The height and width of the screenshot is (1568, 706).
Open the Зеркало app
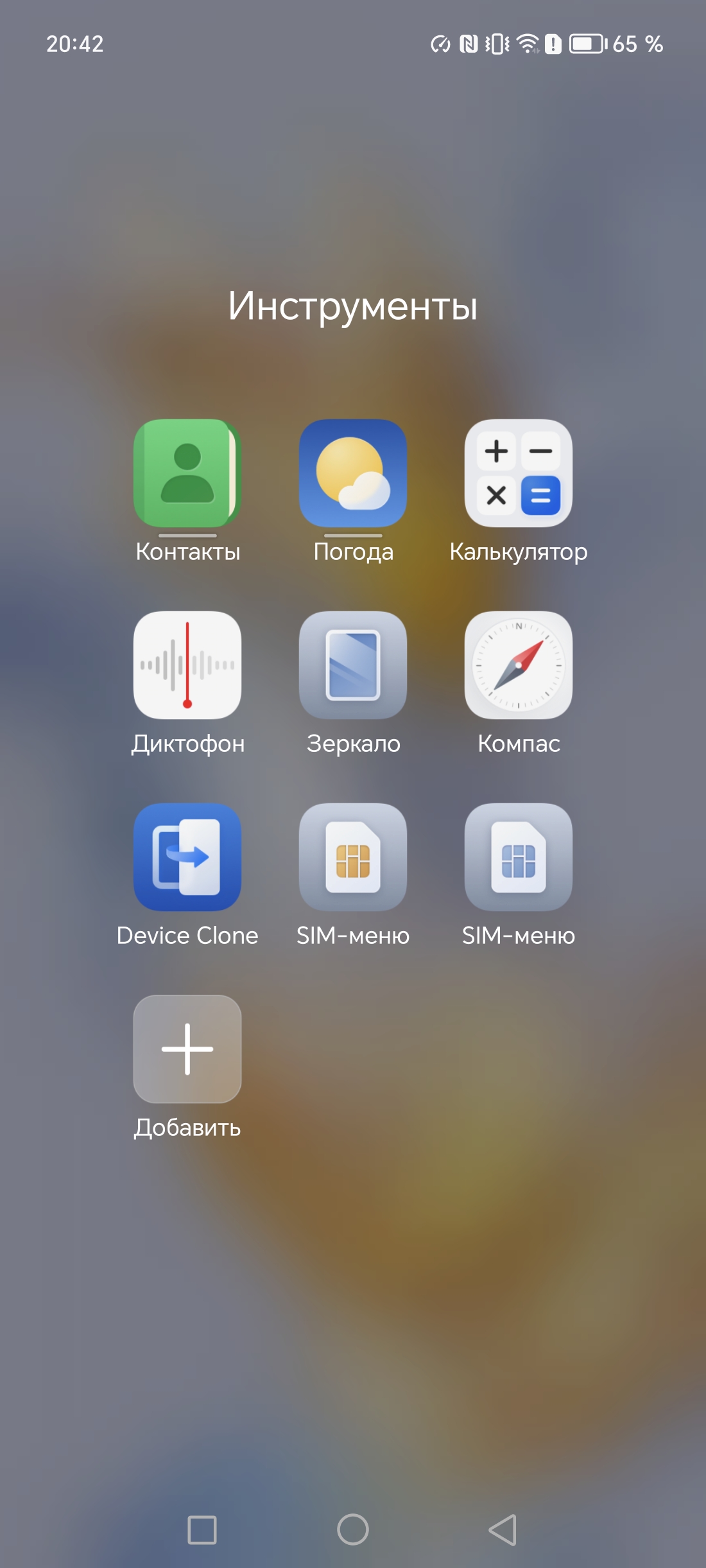click(353, 665)
